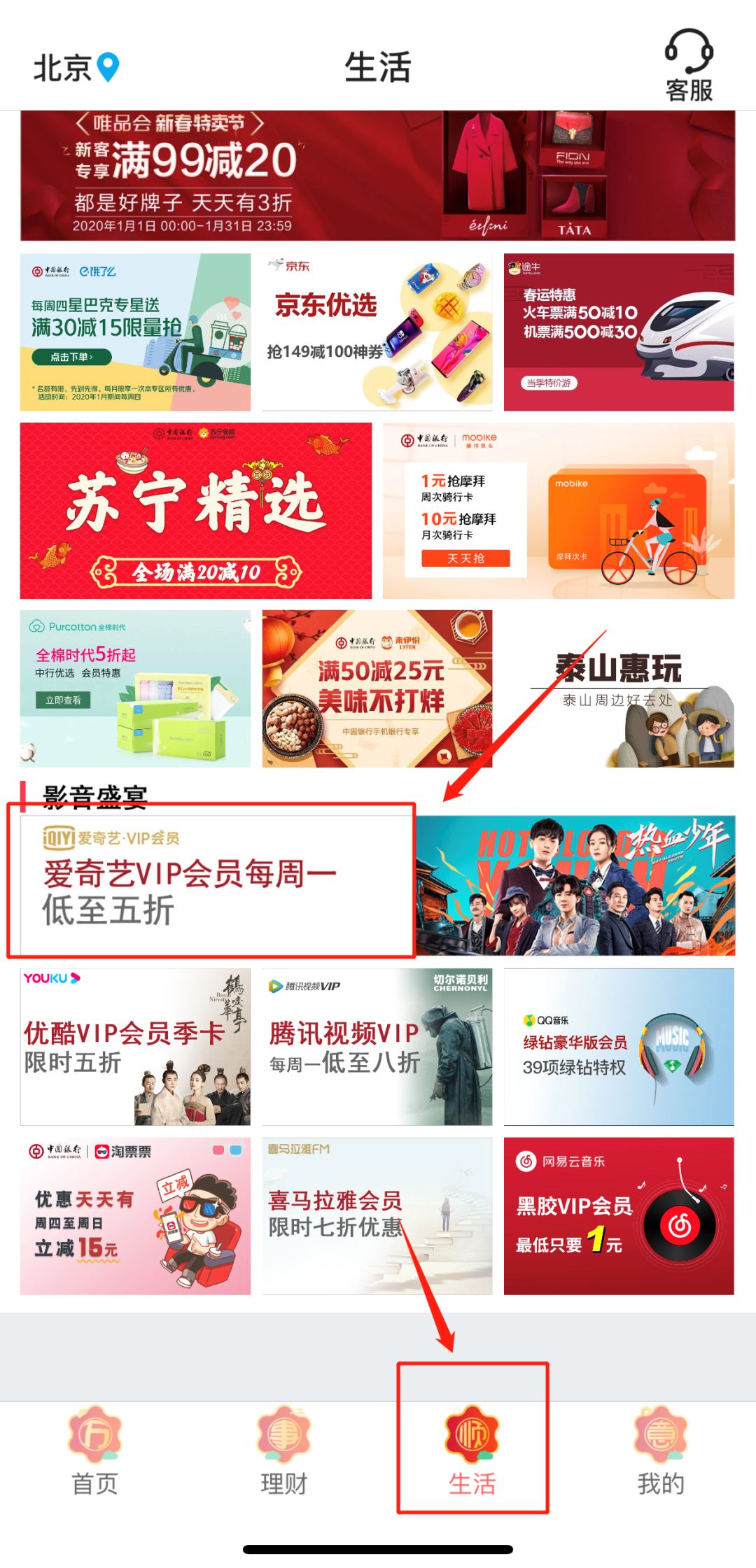Viewport: 756px width, 1568px height.
Task: Open the 唯品会新春特卖节 banner
Action: pyautogui.click(x=377, y=175)
